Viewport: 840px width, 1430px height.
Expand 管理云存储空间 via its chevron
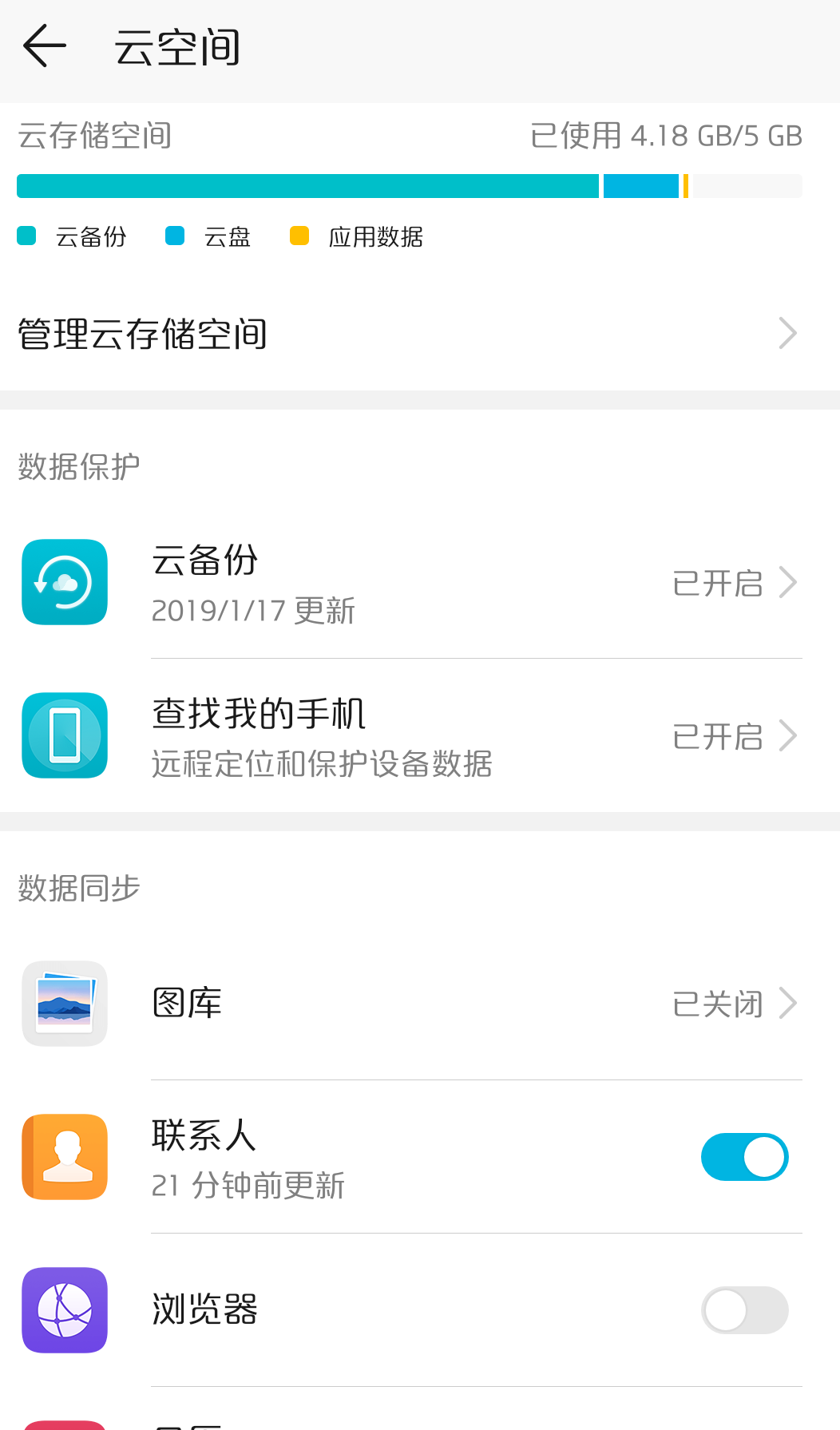[x=787, y=334]
